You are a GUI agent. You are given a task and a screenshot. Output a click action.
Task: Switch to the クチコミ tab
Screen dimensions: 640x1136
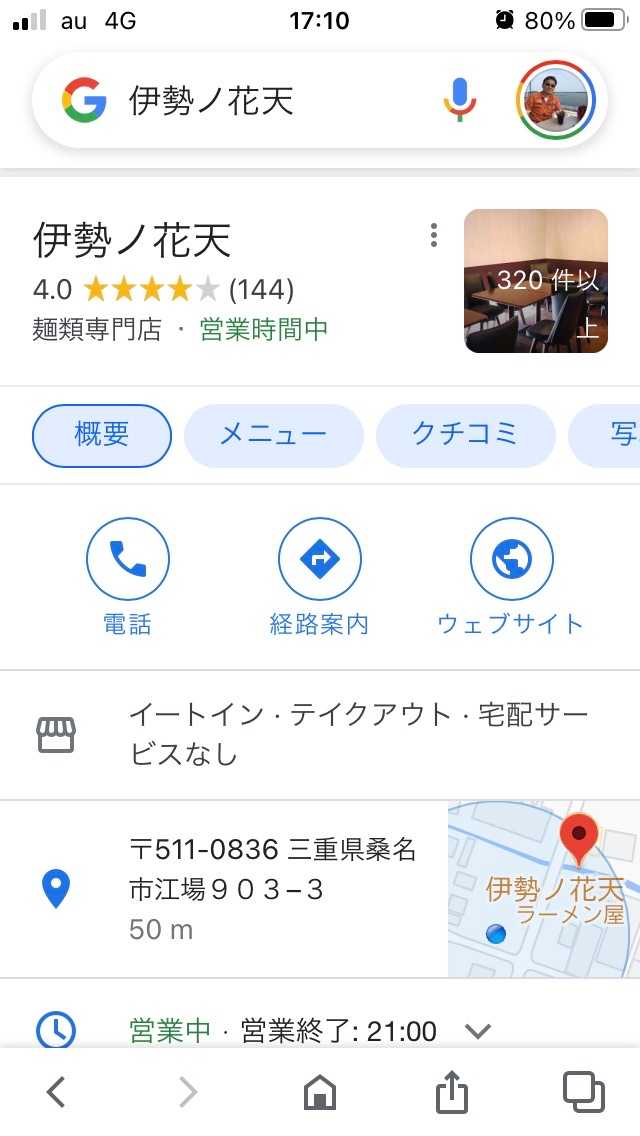[465, 435]
